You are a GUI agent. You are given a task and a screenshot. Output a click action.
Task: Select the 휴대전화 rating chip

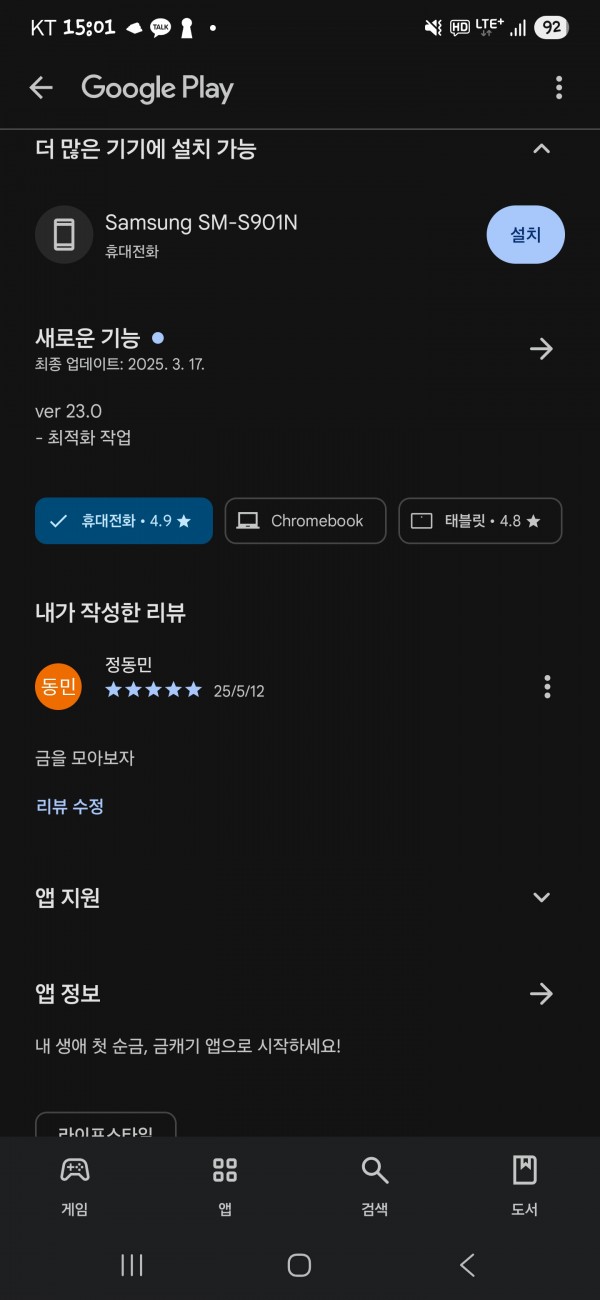(124, 521)
